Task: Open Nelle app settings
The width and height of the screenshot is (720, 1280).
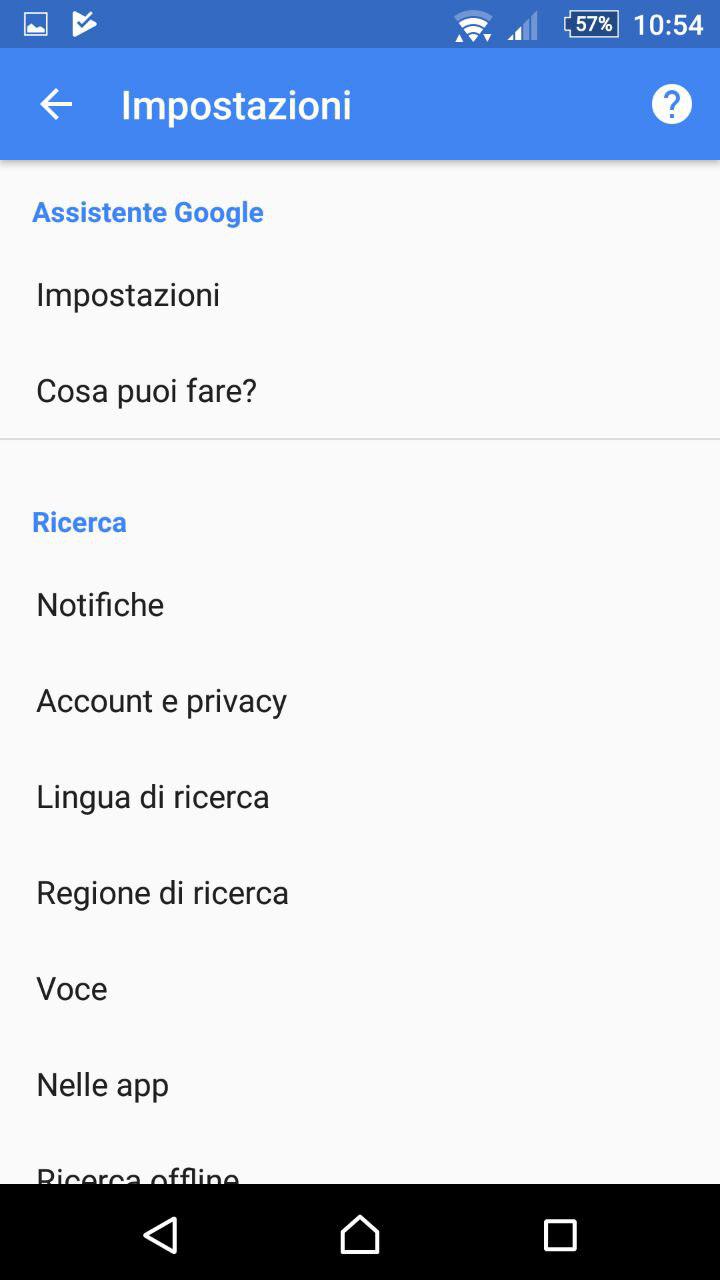Action: point(360,1085)
